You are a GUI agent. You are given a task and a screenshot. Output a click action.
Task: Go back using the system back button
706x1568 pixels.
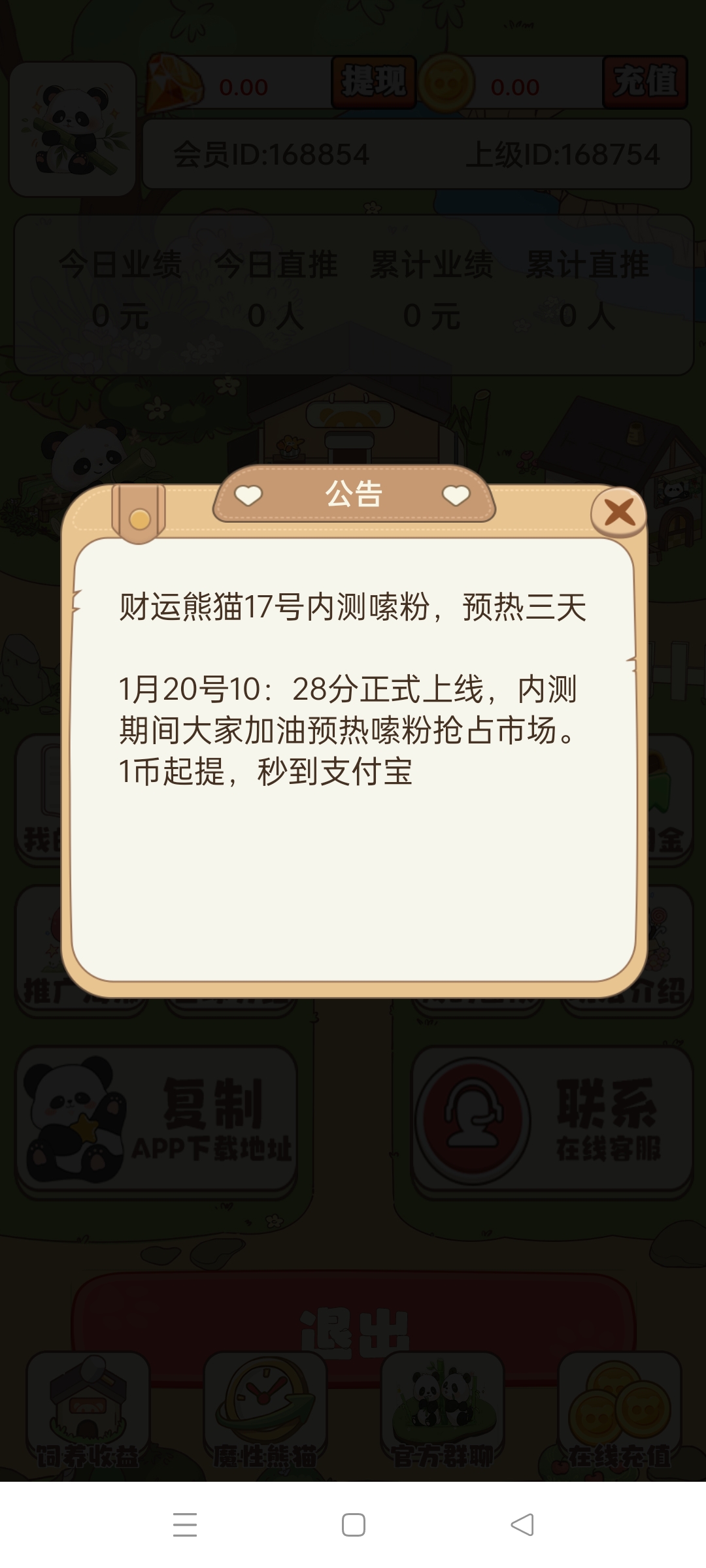coord(522,1525)
